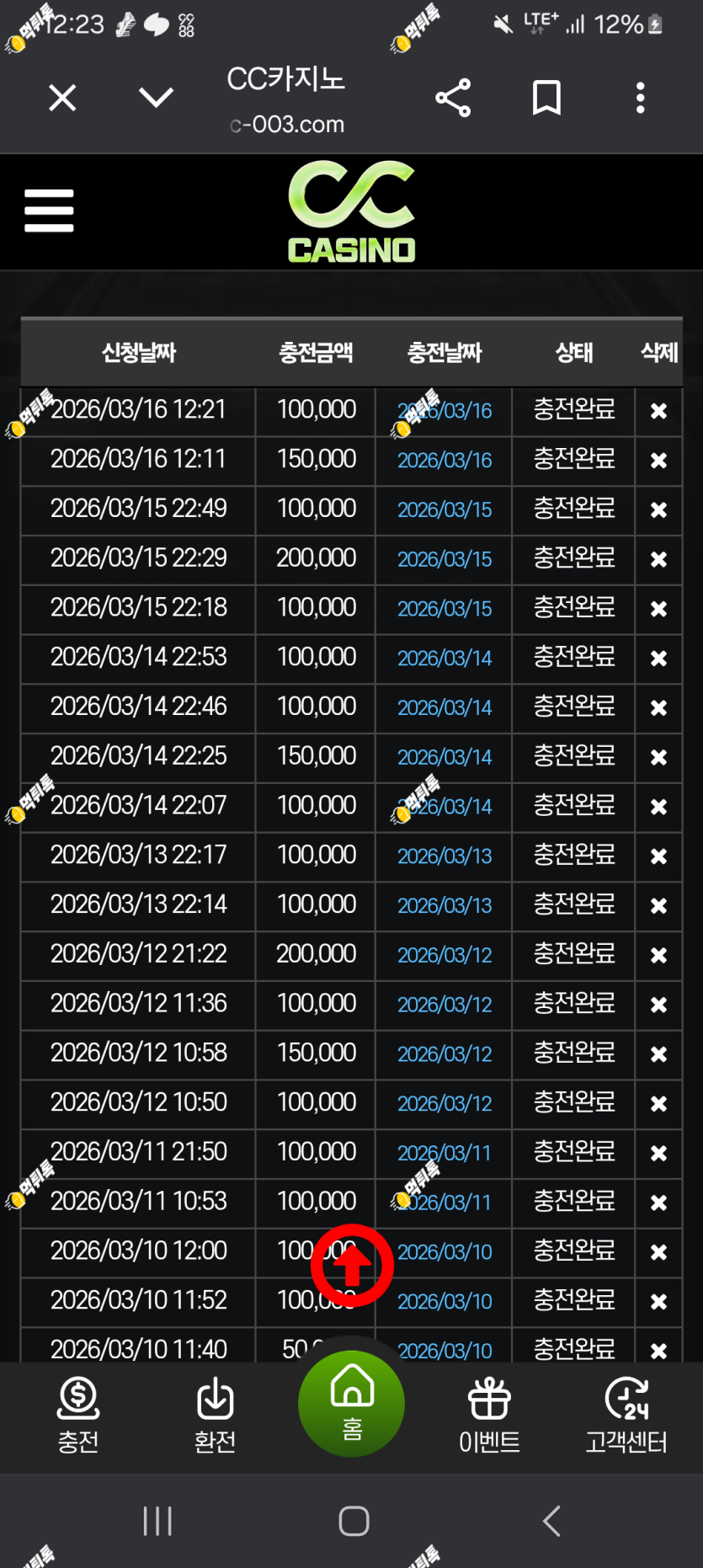Open recent apps from navigation bar
The image size is (703, 1568).
click(157, 1521)
